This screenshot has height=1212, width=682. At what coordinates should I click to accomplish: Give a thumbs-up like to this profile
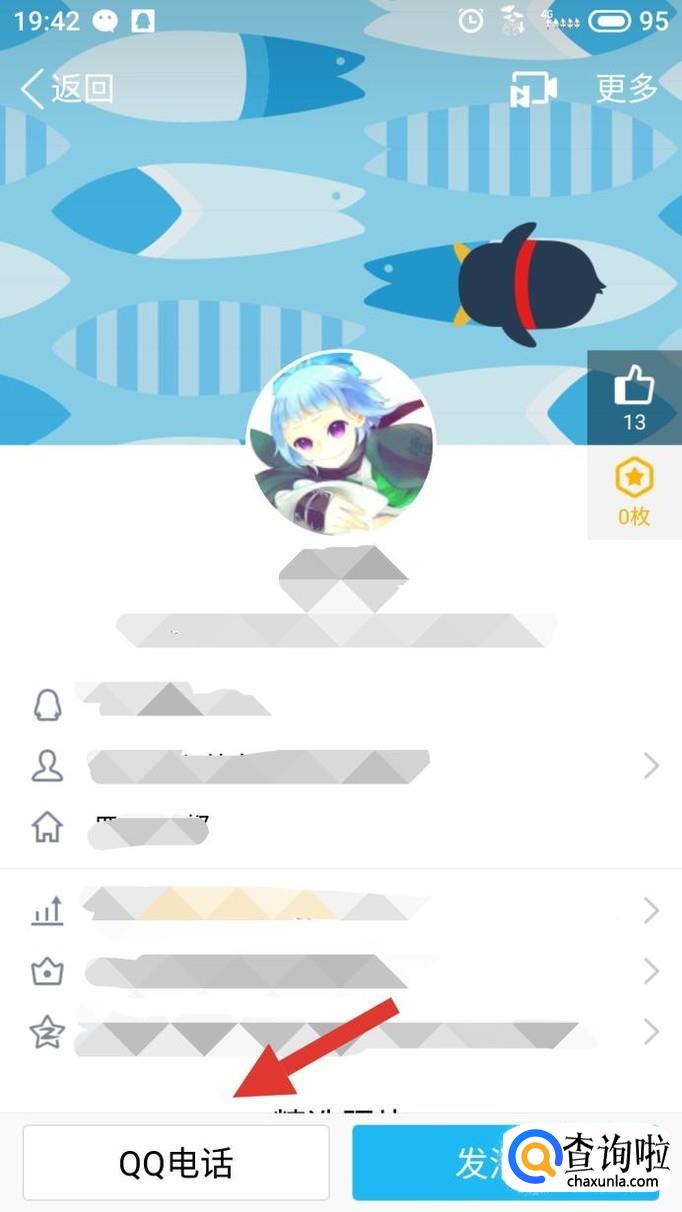click(634, 397)
